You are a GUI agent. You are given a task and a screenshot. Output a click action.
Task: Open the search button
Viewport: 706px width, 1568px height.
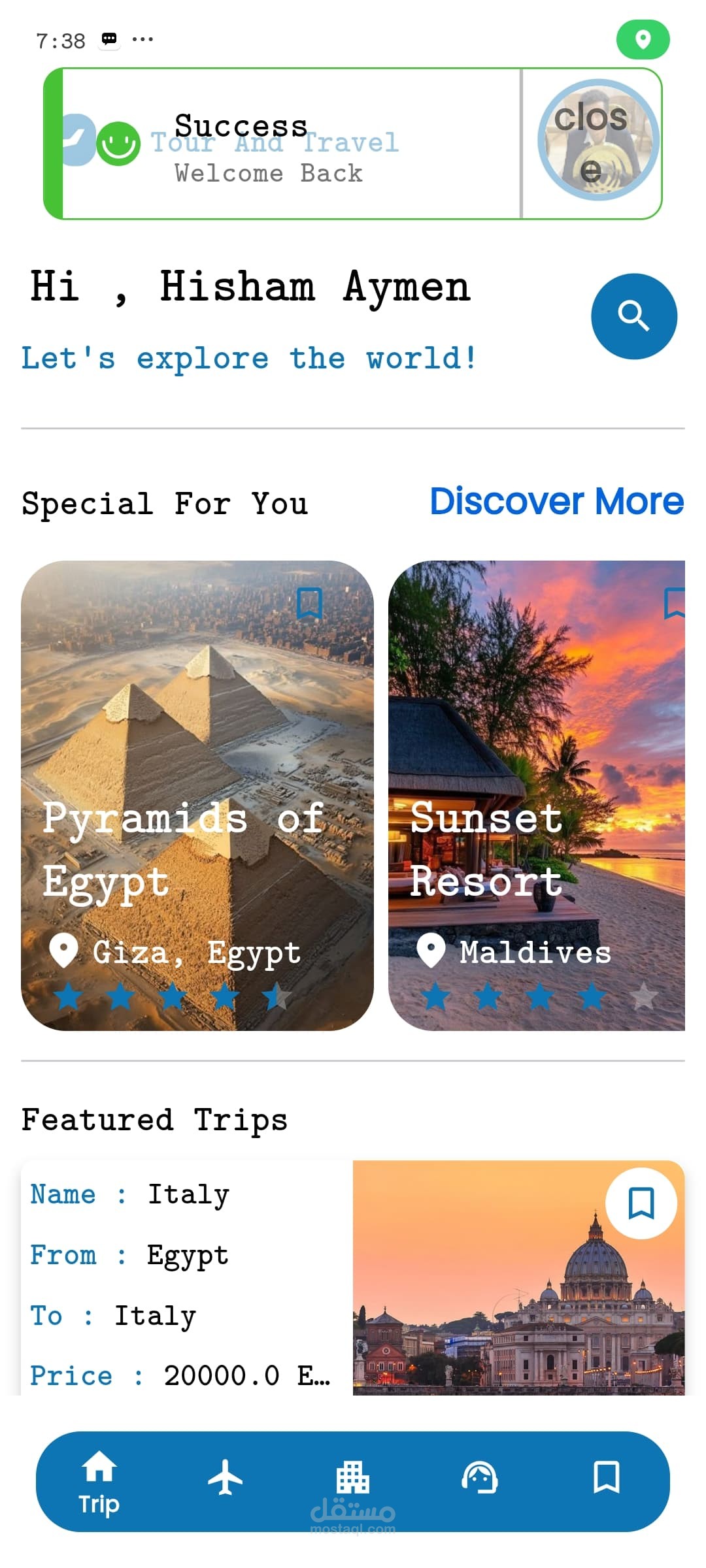tap(633, 317)
